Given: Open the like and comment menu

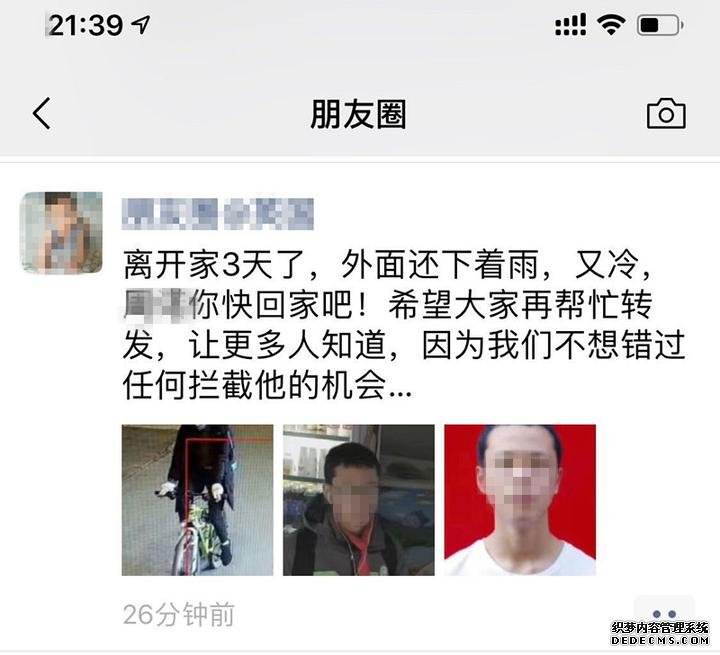Looking at the screenshot, I should pos(664,614).
